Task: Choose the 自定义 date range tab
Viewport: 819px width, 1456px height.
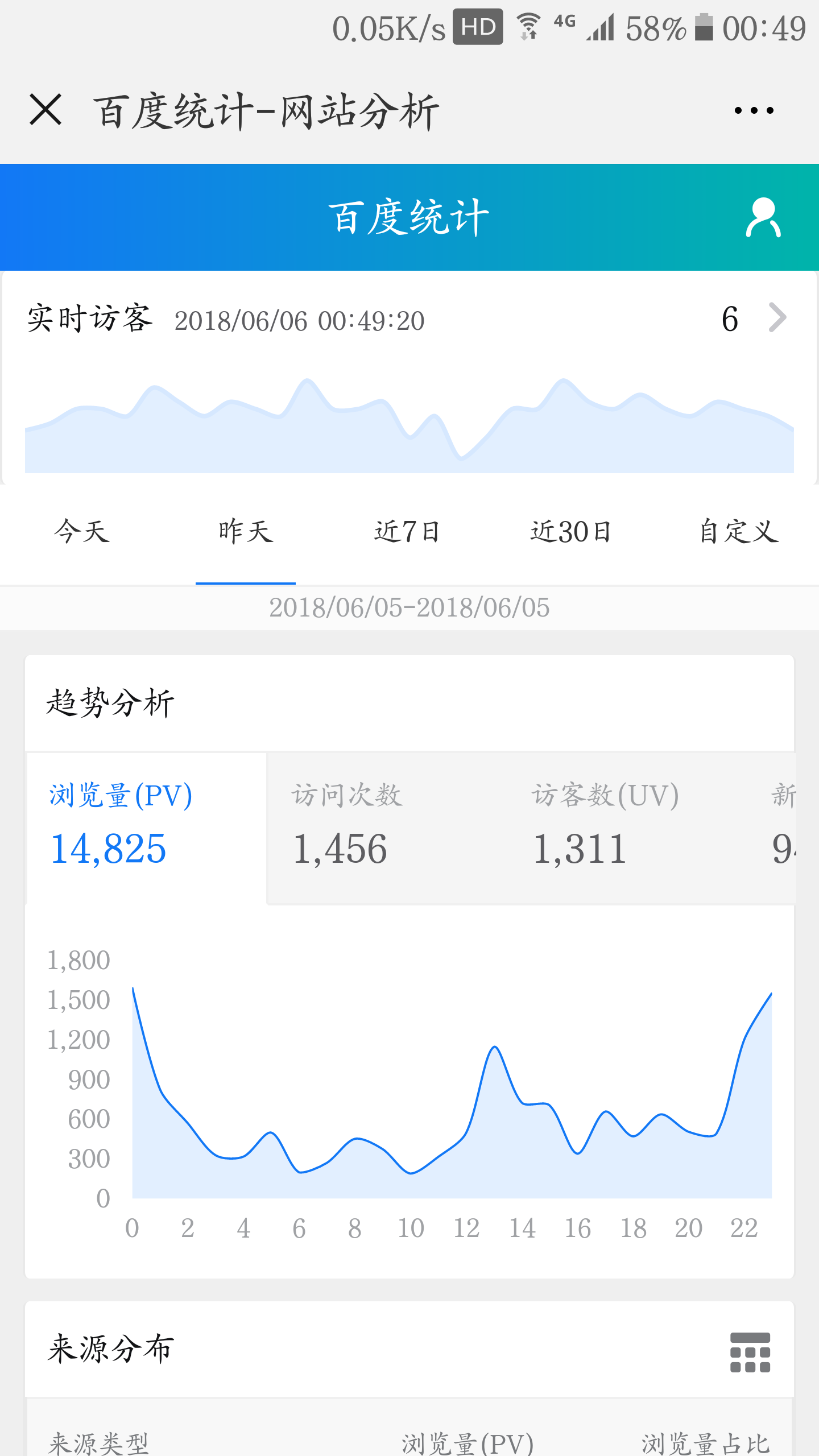Action: [738, 532]
